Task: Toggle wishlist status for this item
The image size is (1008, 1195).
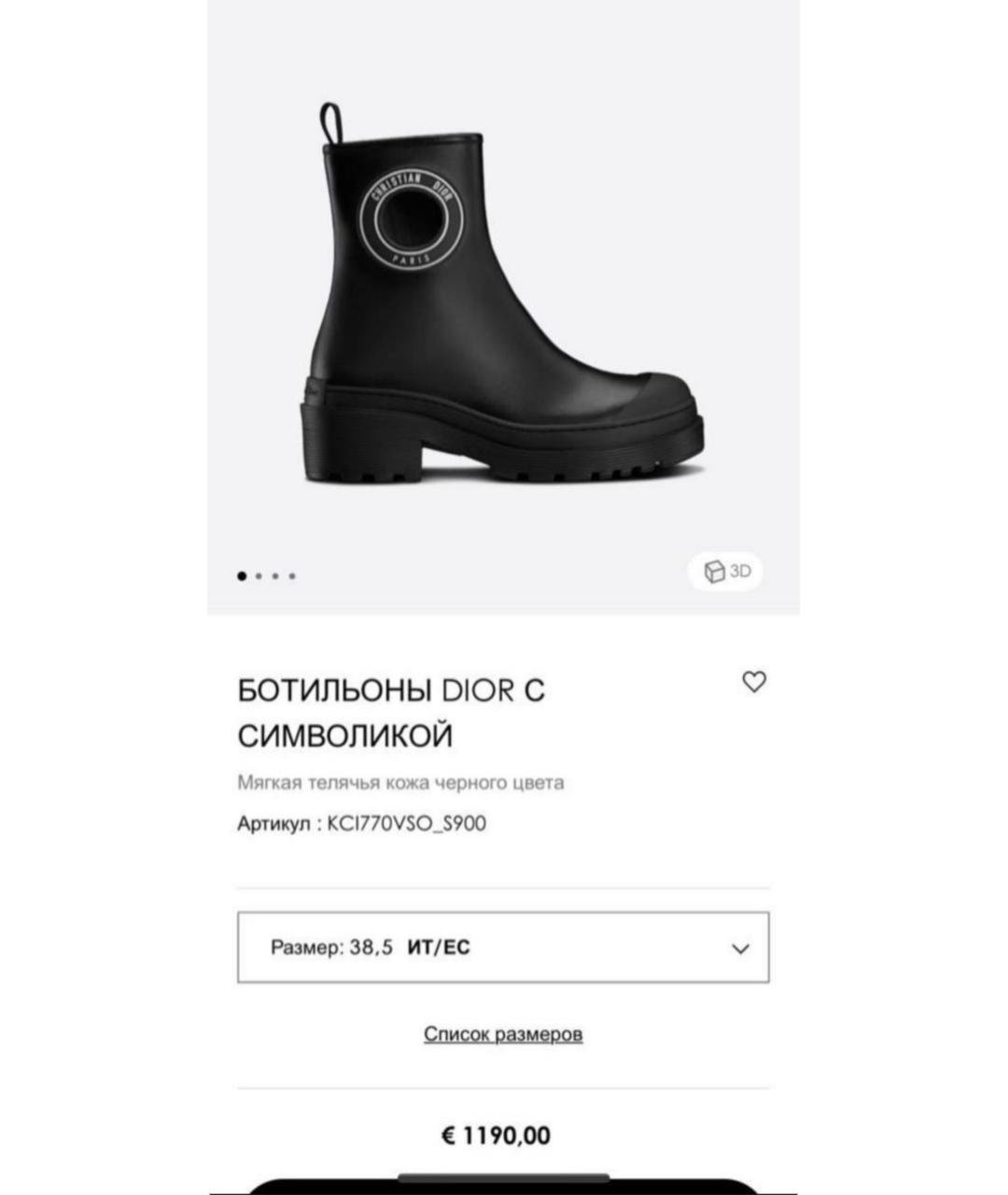Action: [x=752, y=682]
